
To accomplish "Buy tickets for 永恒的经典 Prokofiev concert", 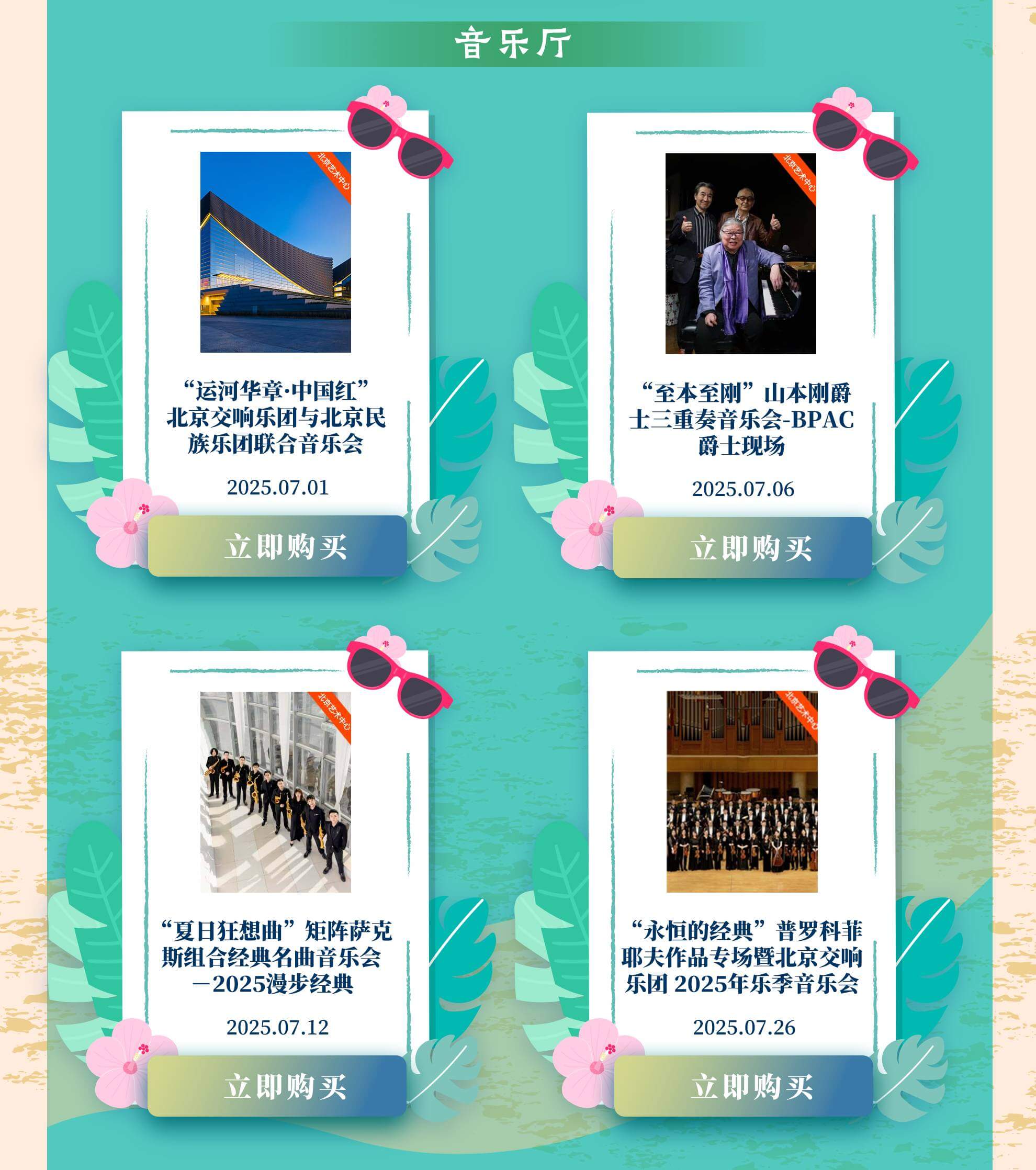I will pyautogui.click(x=743, y=1086).
